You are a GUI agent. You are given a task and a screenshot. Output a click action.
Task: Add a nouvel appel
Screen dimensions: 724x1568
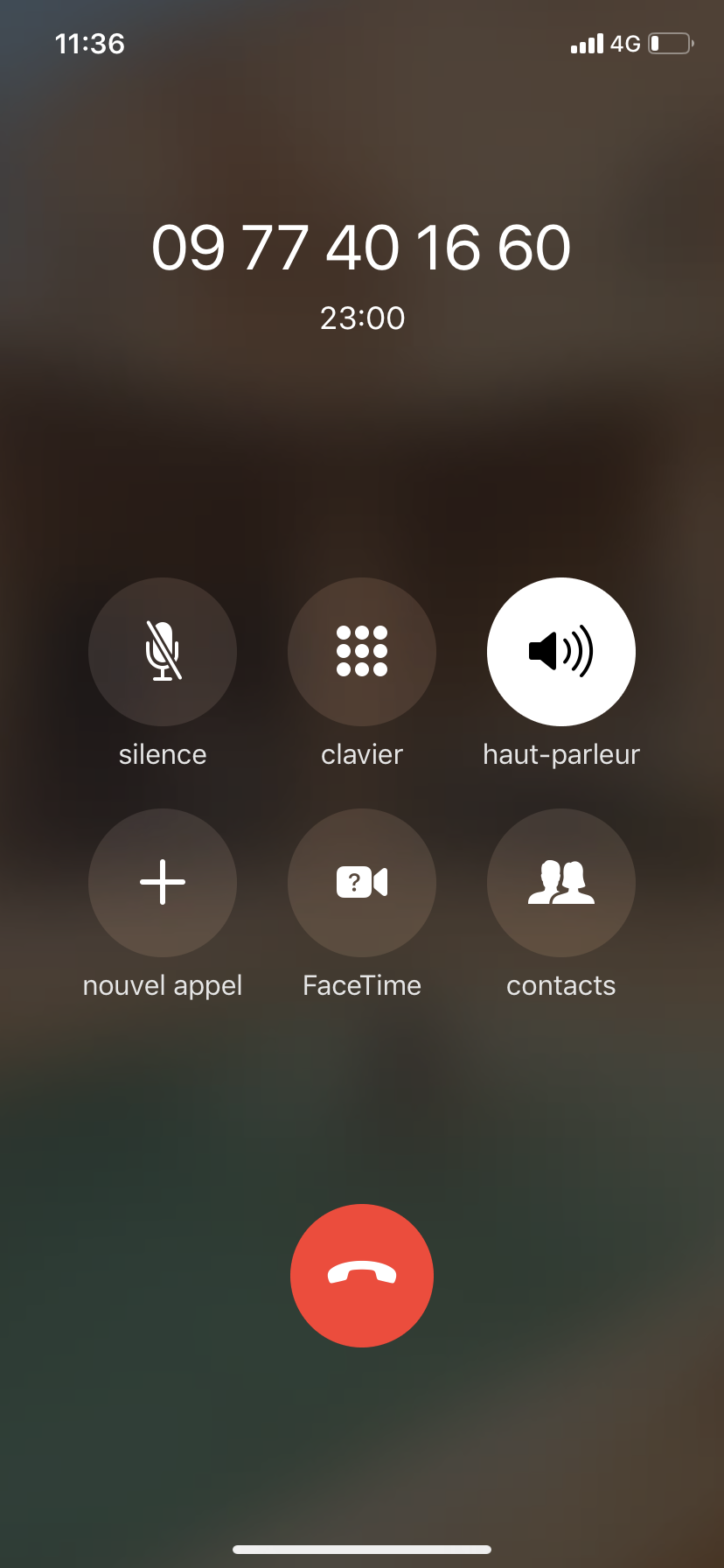[x=163, y=882]
